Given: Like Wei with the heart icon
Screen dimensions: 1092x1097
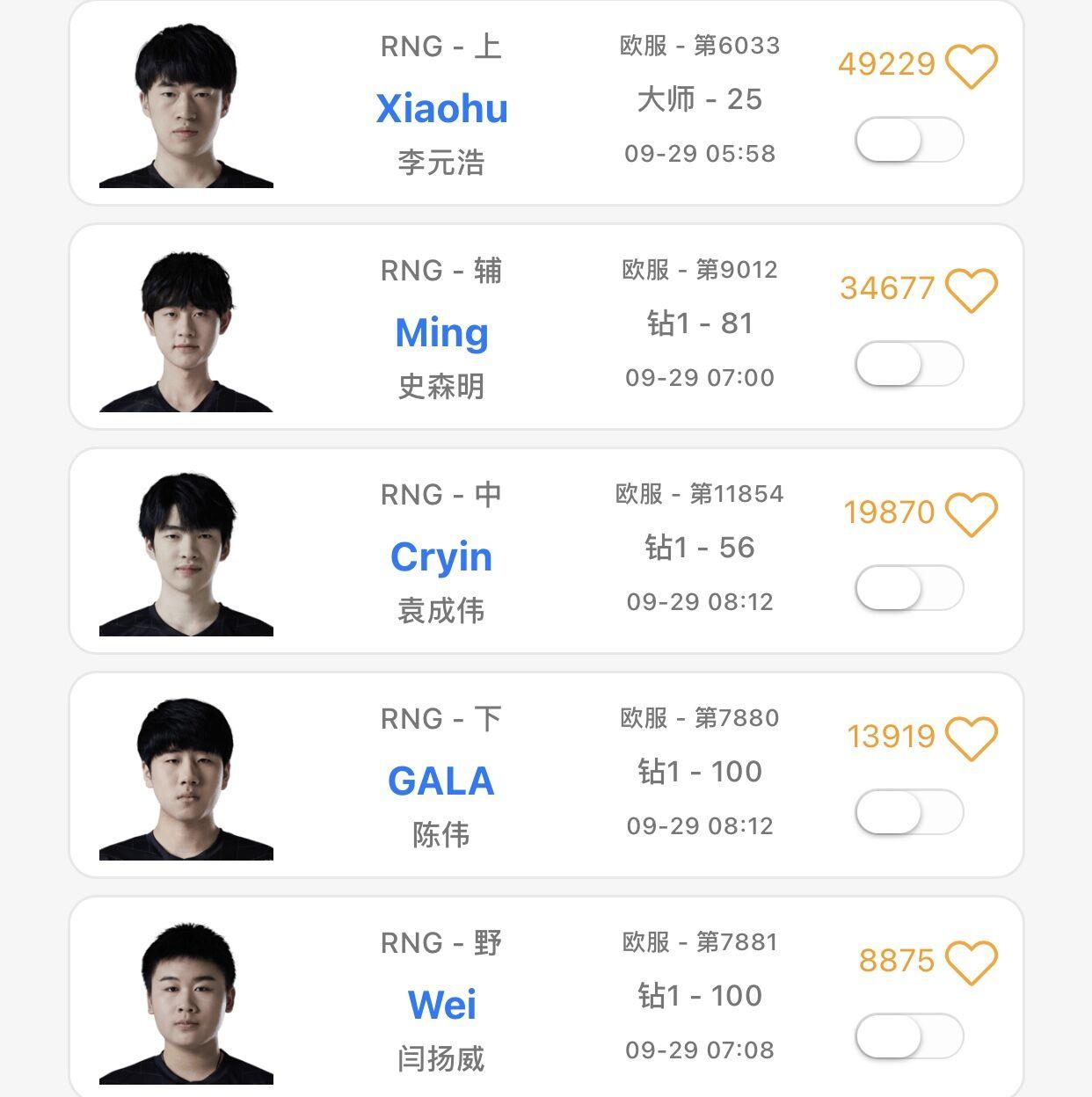Looking at the screenshot, I should pyautogui.click(x=971, y=963).
